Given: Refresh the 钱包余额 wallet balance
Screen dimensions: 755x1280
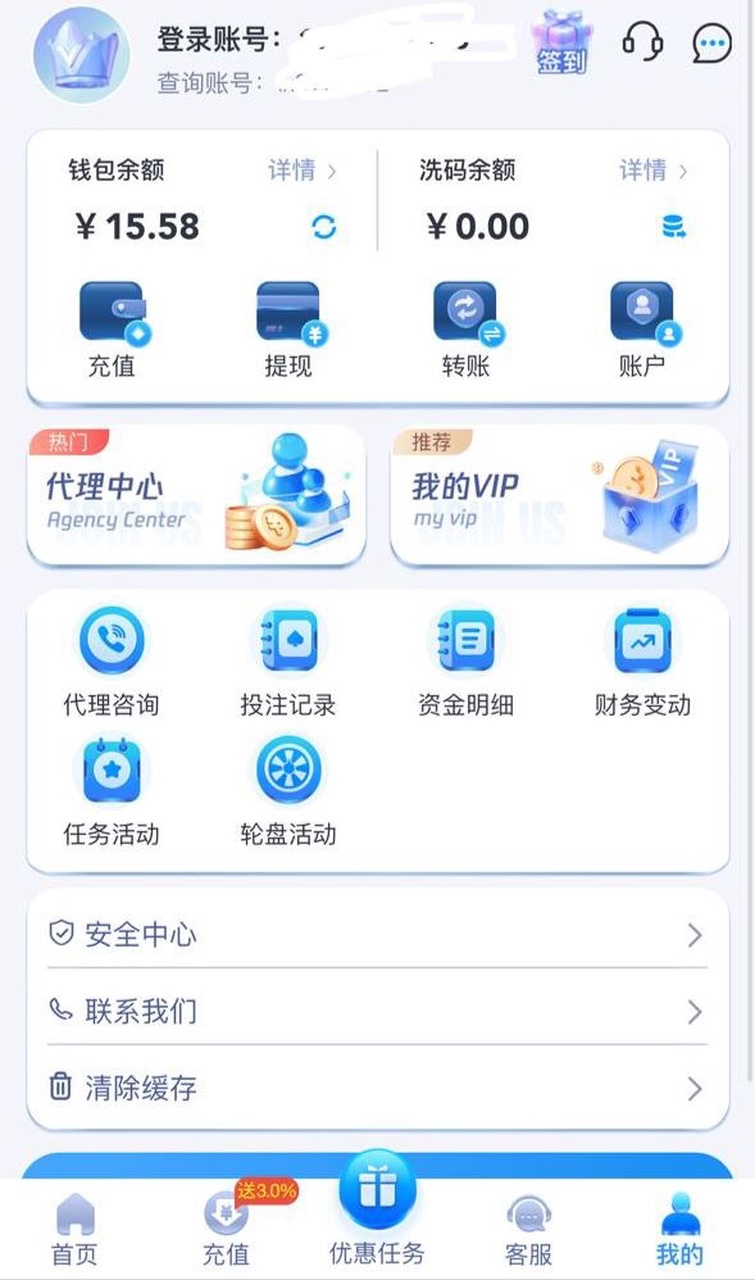Looking at the screenshot, I should pos(324,228).
